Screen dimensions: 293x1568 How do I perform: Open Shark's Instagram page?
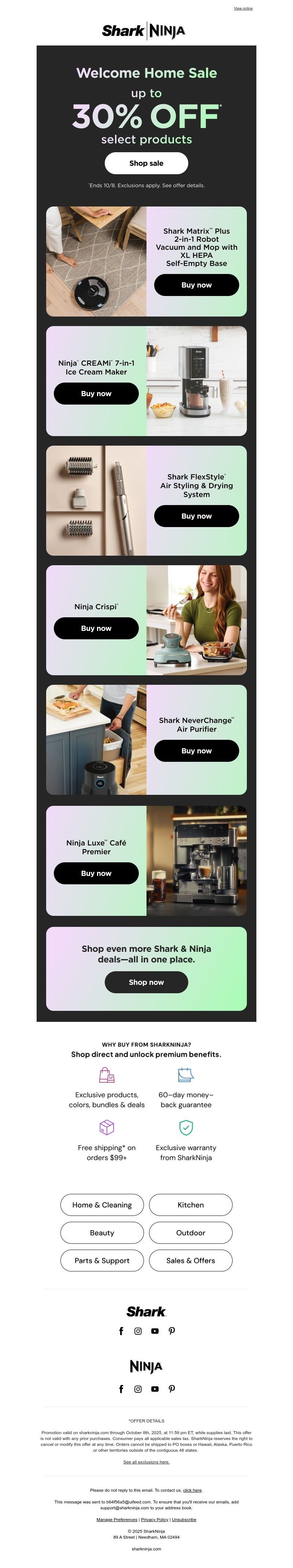pos(138,1331)
